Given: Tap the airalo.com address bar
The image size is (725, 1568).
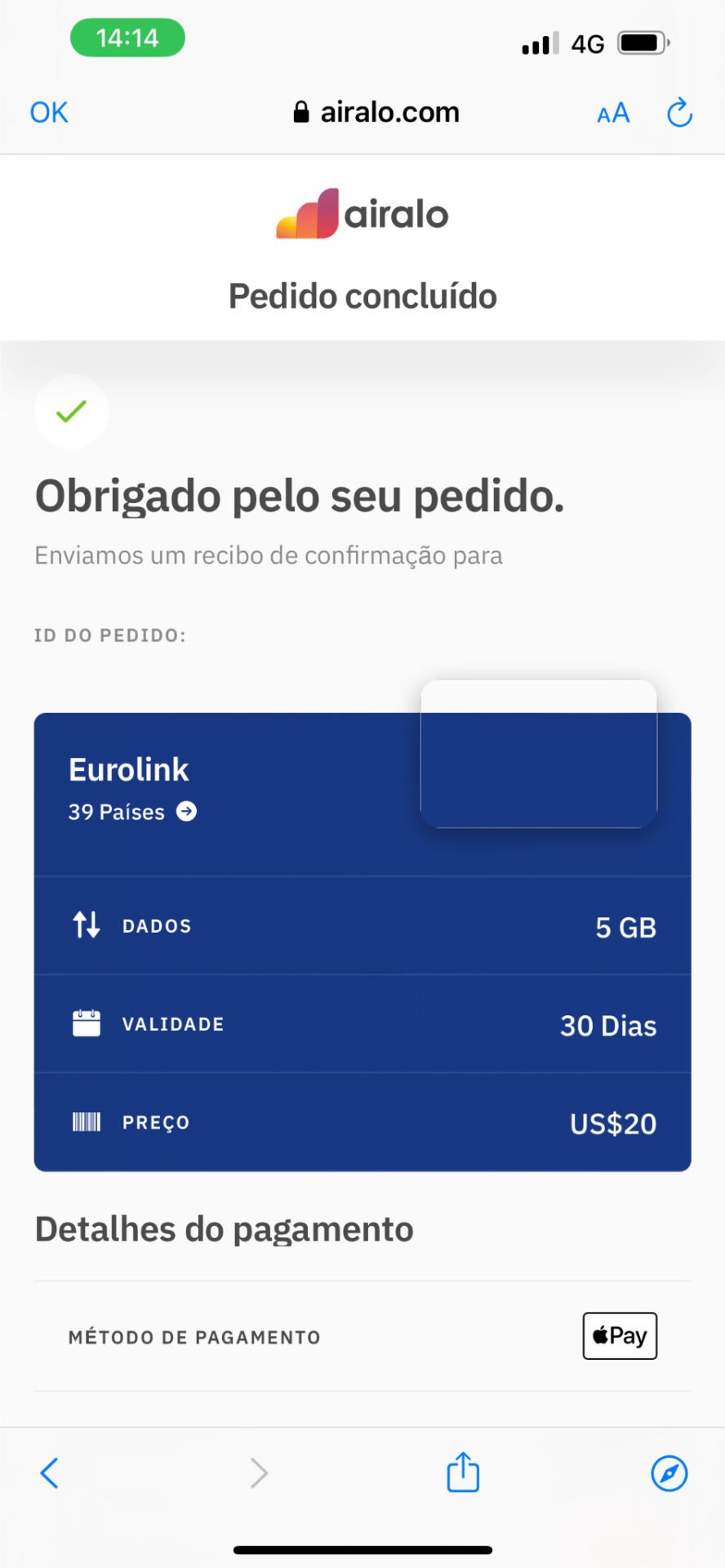Looking at the screenshot, I should pyautogui.click(x=376, y=112).
